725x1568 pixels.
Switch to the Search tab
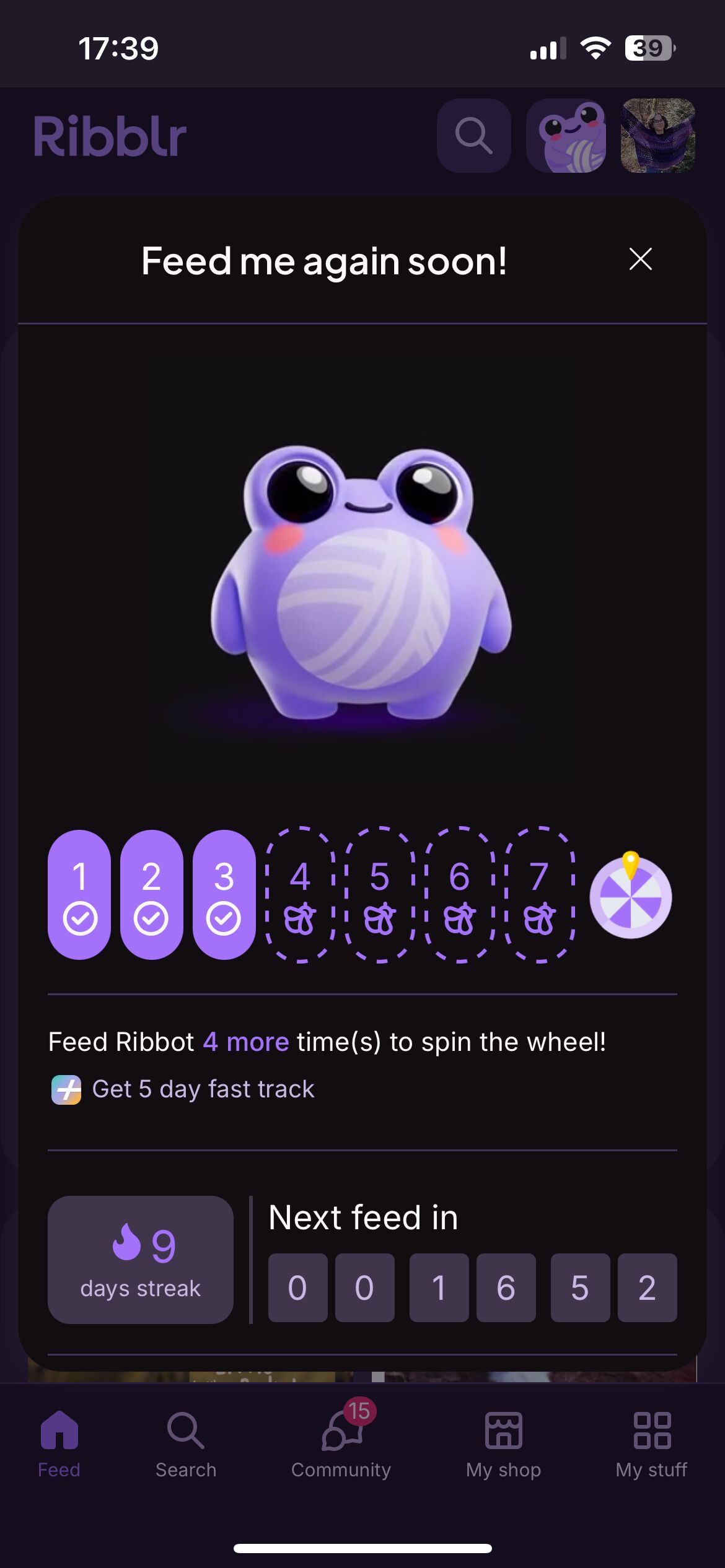click(x=186, y=1444)
